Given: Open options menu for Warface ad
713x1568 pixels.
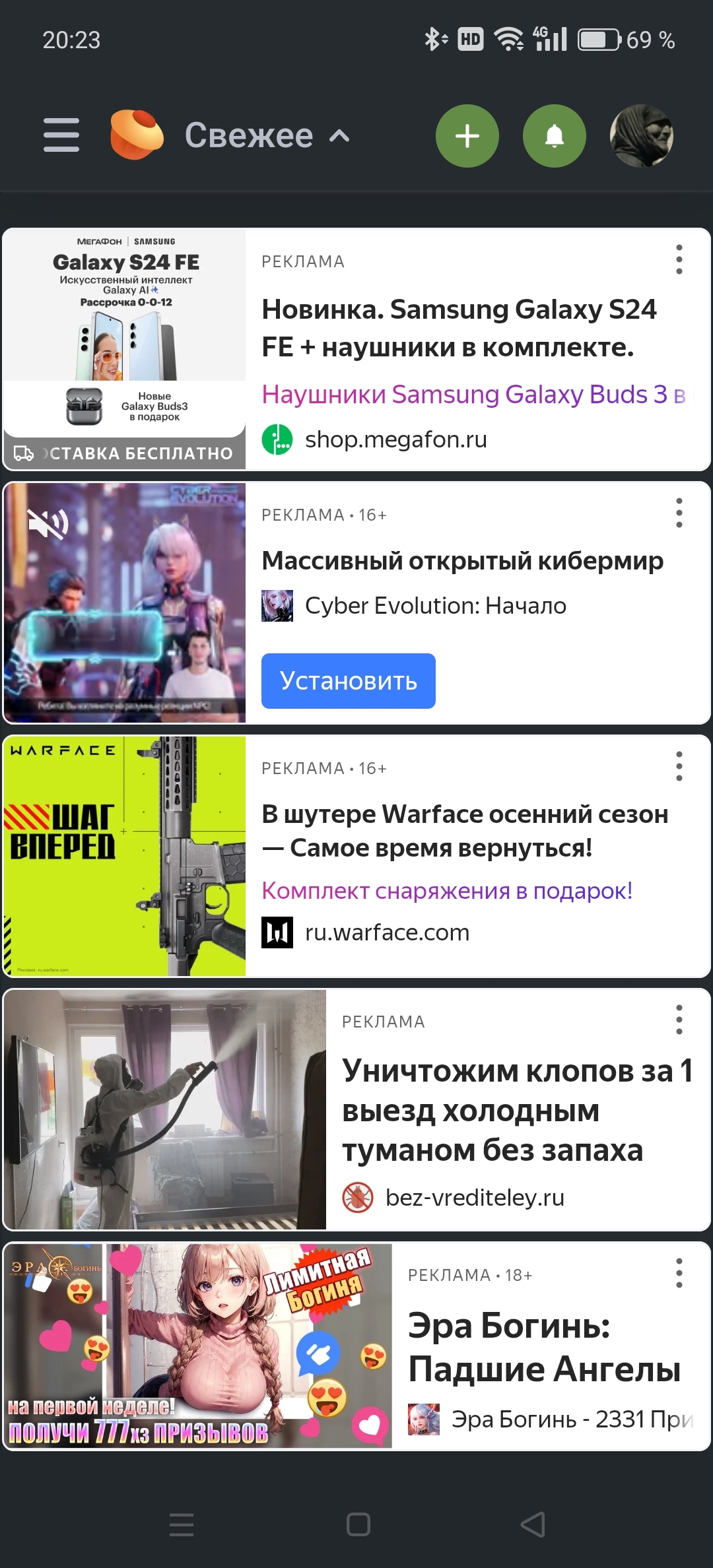Looking at the screenshot, I should tap(679, 766).
